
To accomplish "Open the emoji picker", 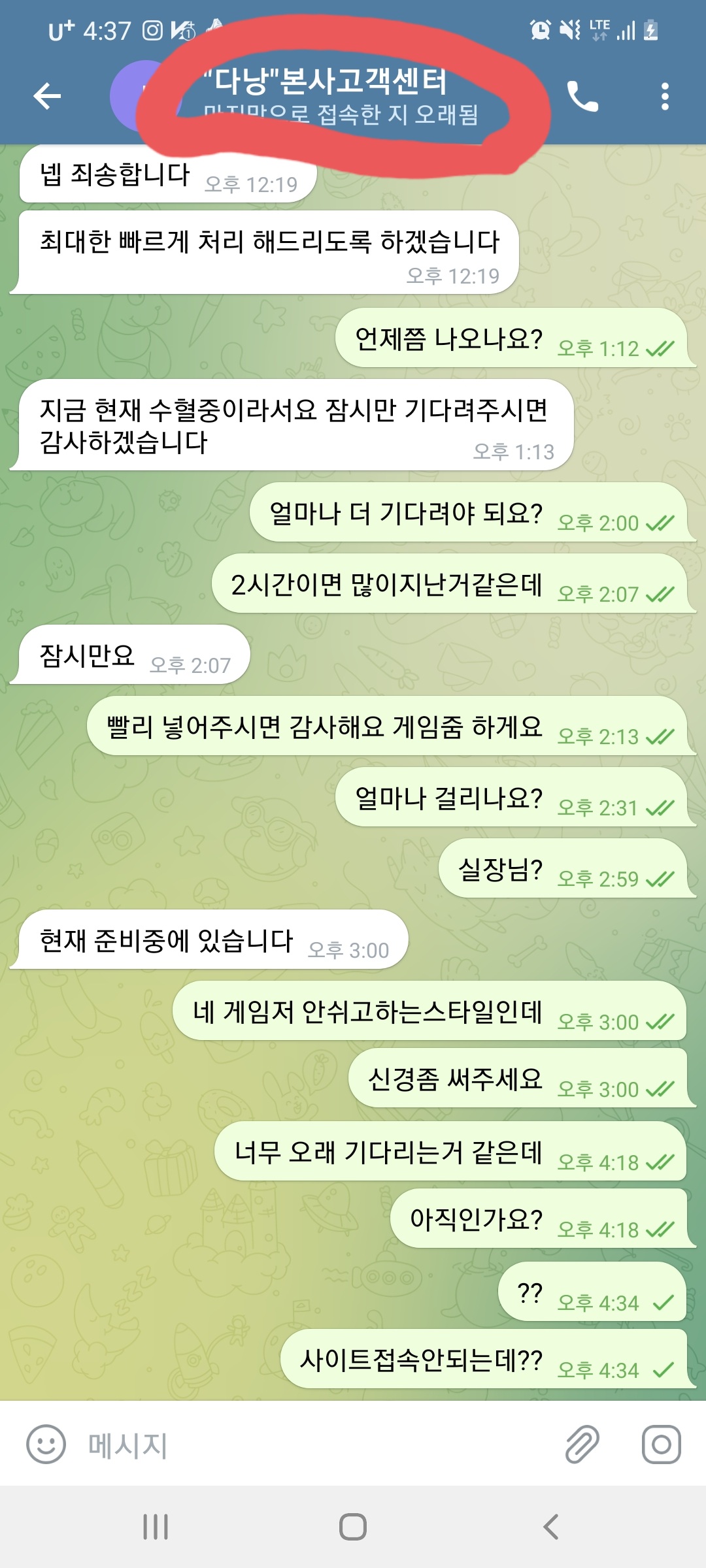I will click(46, 1445).
